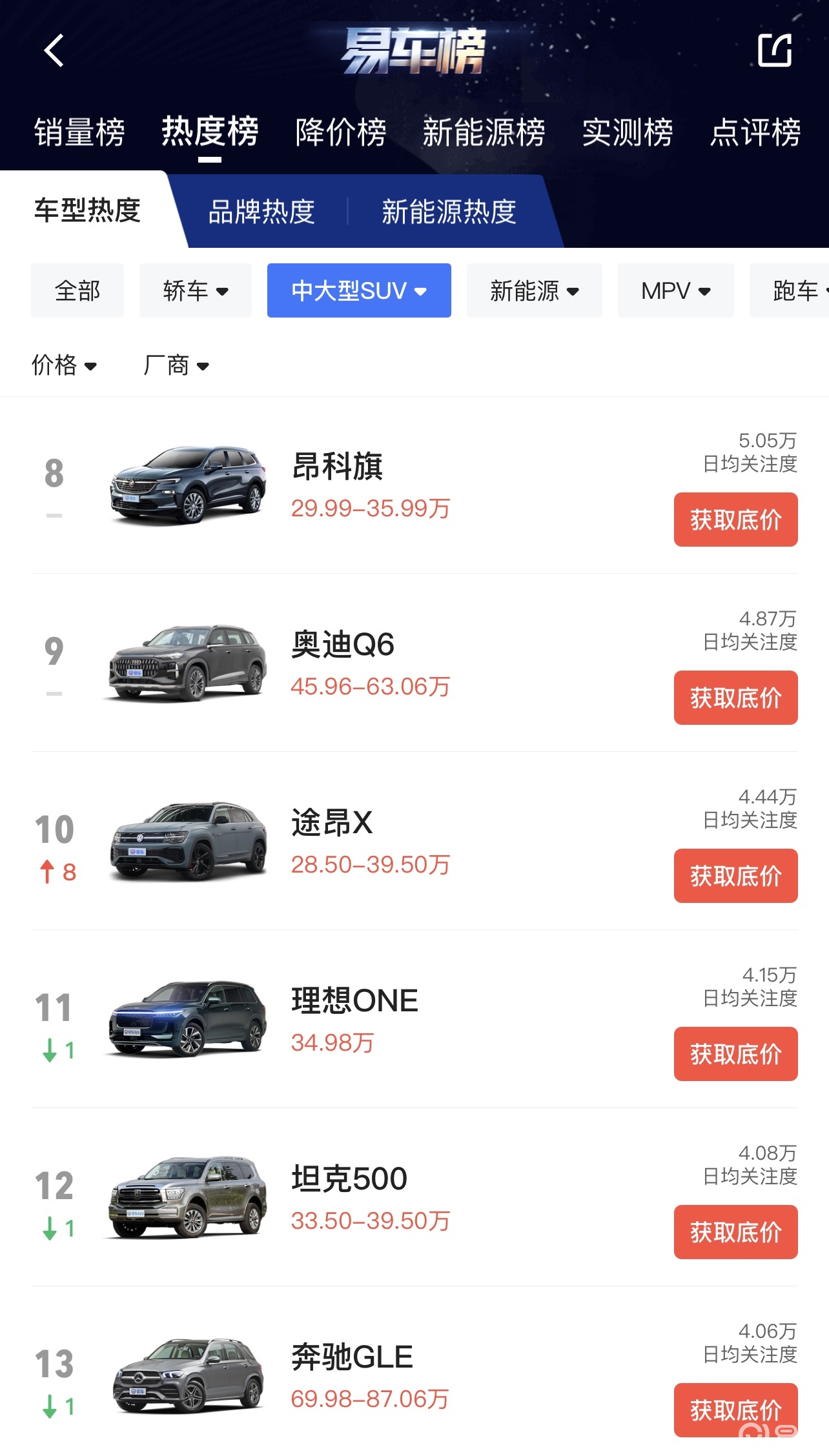Open the 昂科旗 car entry
Screen dimensions: 829x1456
point(414,485)
